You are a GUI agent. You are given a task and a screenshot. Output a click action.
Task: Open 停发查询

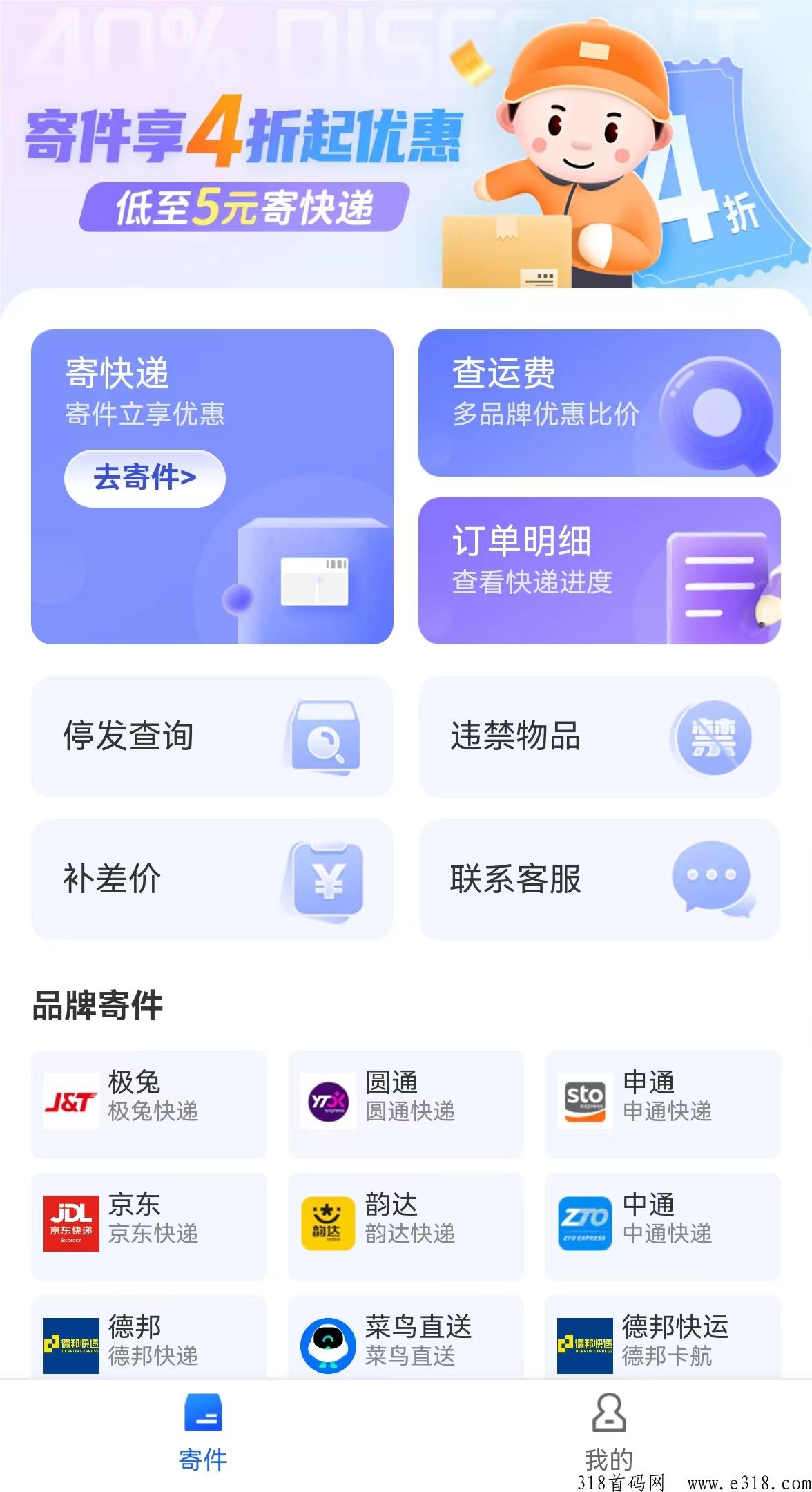[x=212, y=736]
